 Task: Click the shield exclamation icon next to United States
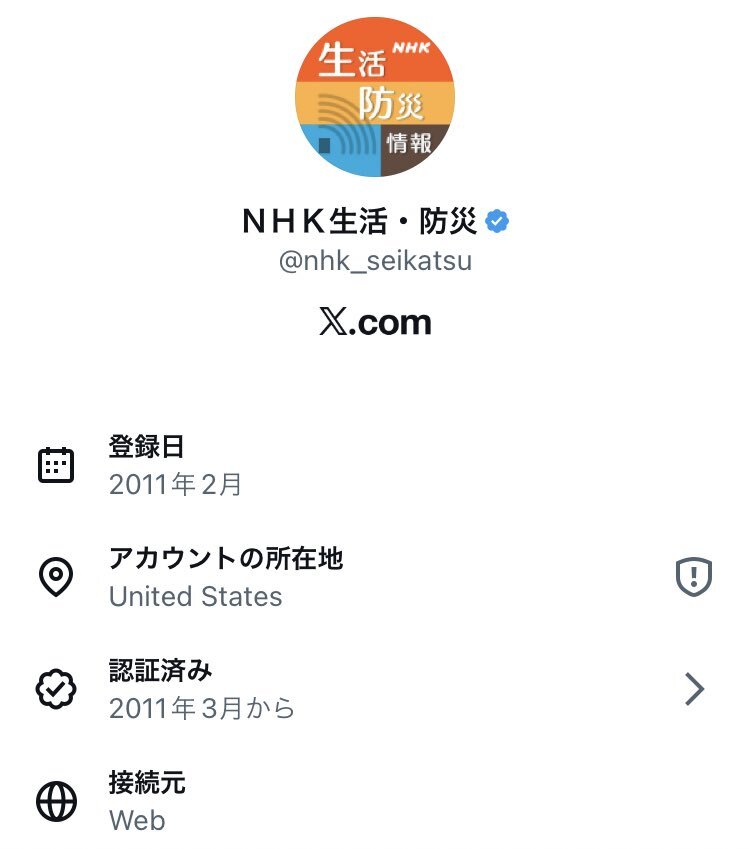click(693, 576)
